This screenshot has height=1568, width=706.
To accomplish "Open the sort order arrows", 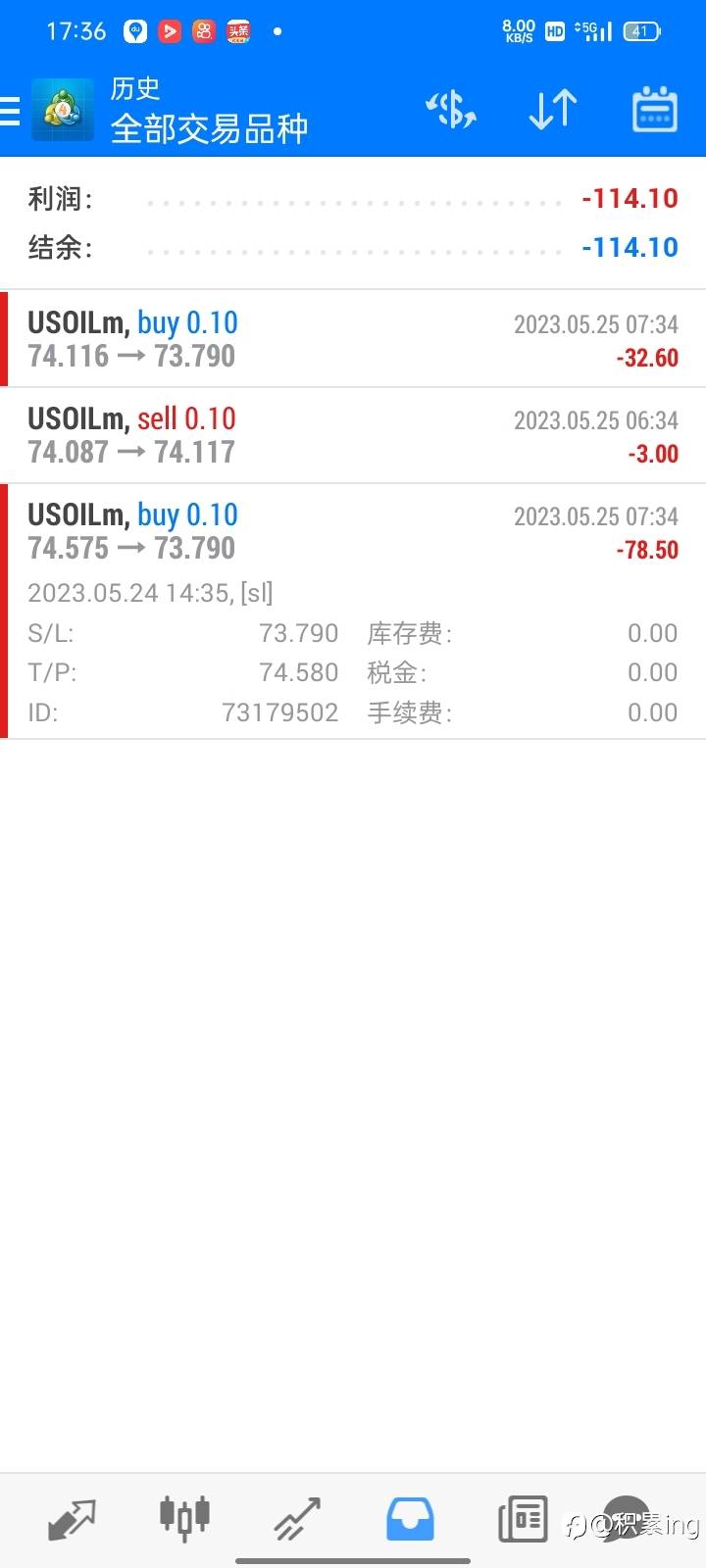I will coord(552,110).
